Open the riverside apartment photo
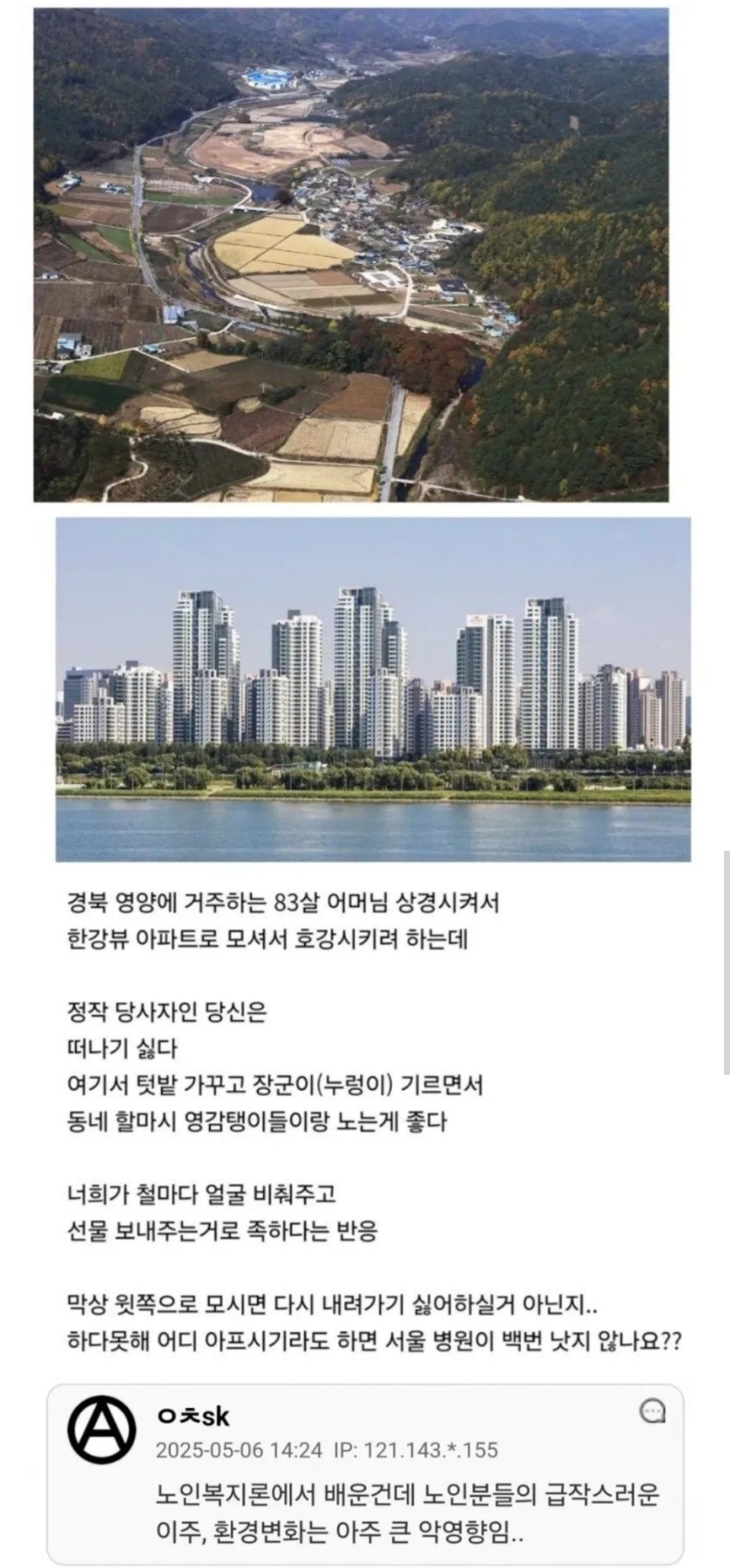 pyautogui.click(x=373, y=689)
